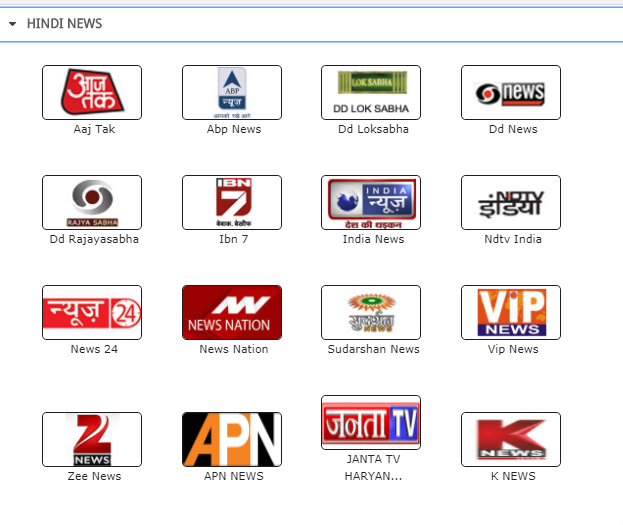
Task: Open the News 24 channel
Action: click(x=92, y=312)
